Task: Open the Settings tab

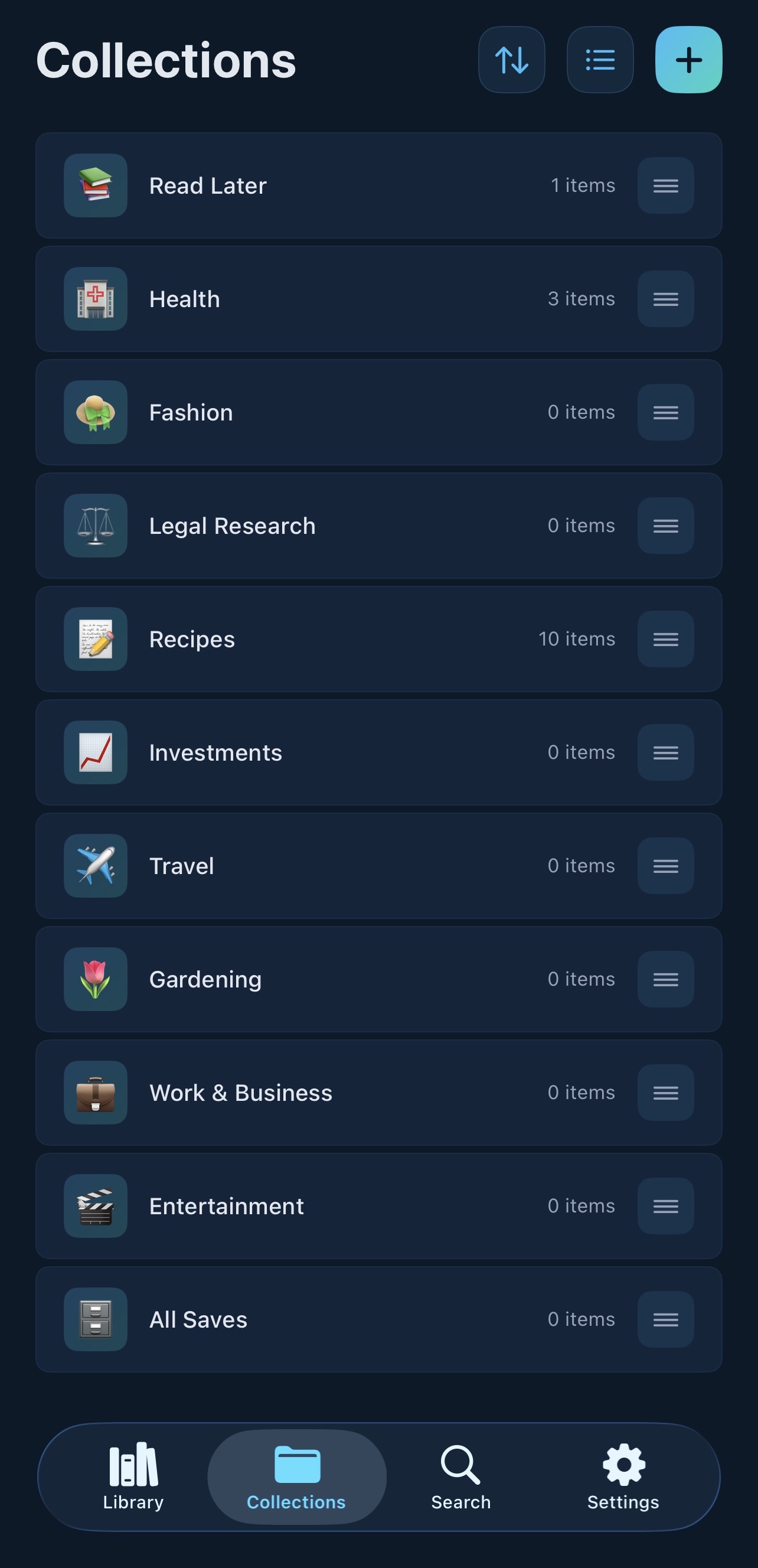Action: pyautogui.click(x=623, y=1476)
